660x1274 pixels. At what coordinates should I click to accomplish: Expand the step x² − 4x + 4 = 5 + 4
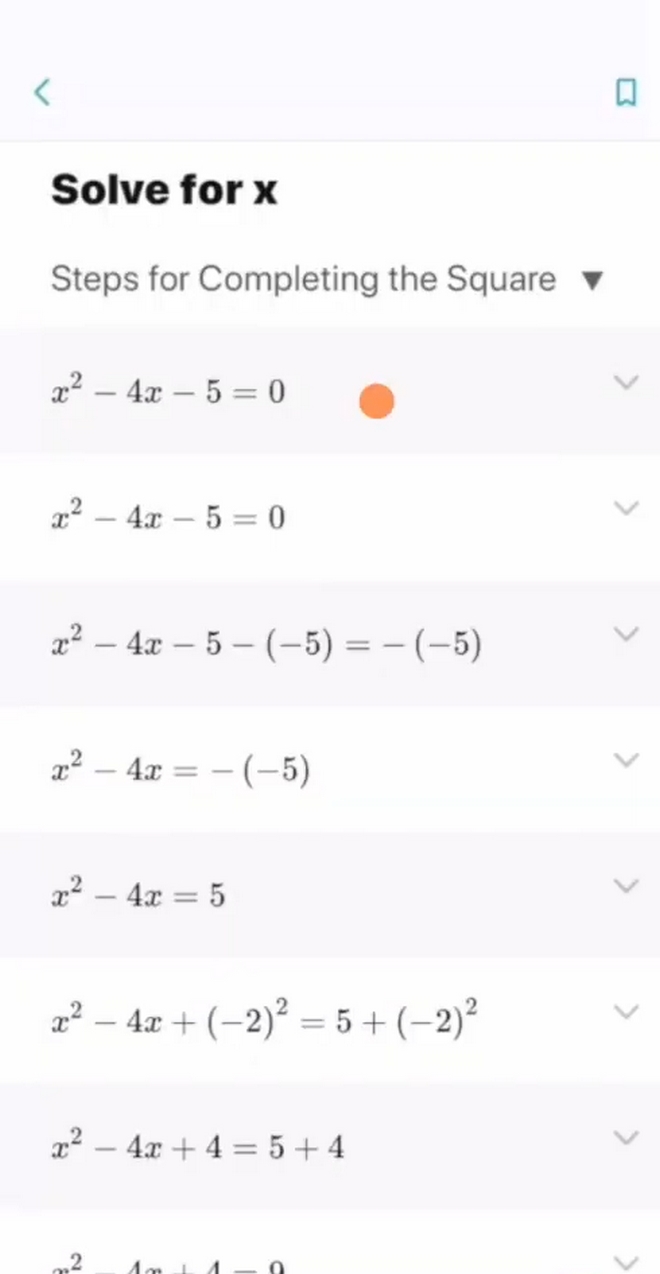point(626,1138)
